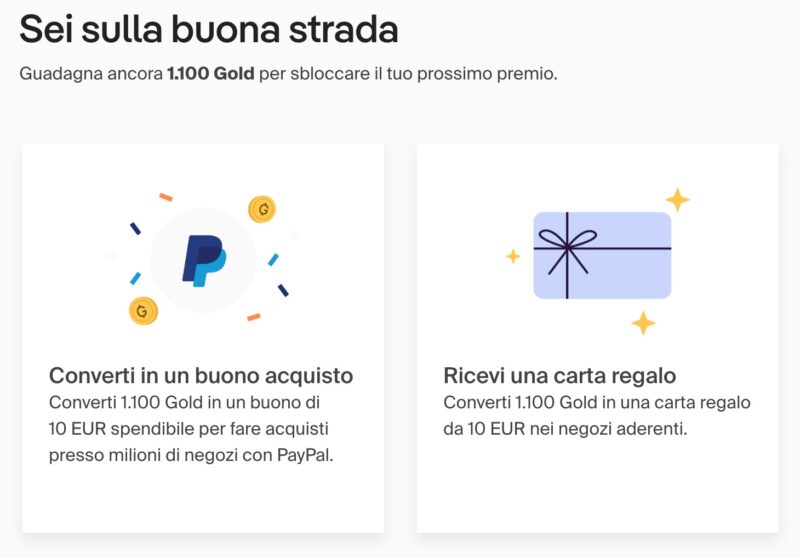Select the gift card reward card
The width and height of the screenshot is (800, 558).
click(597, 338)
